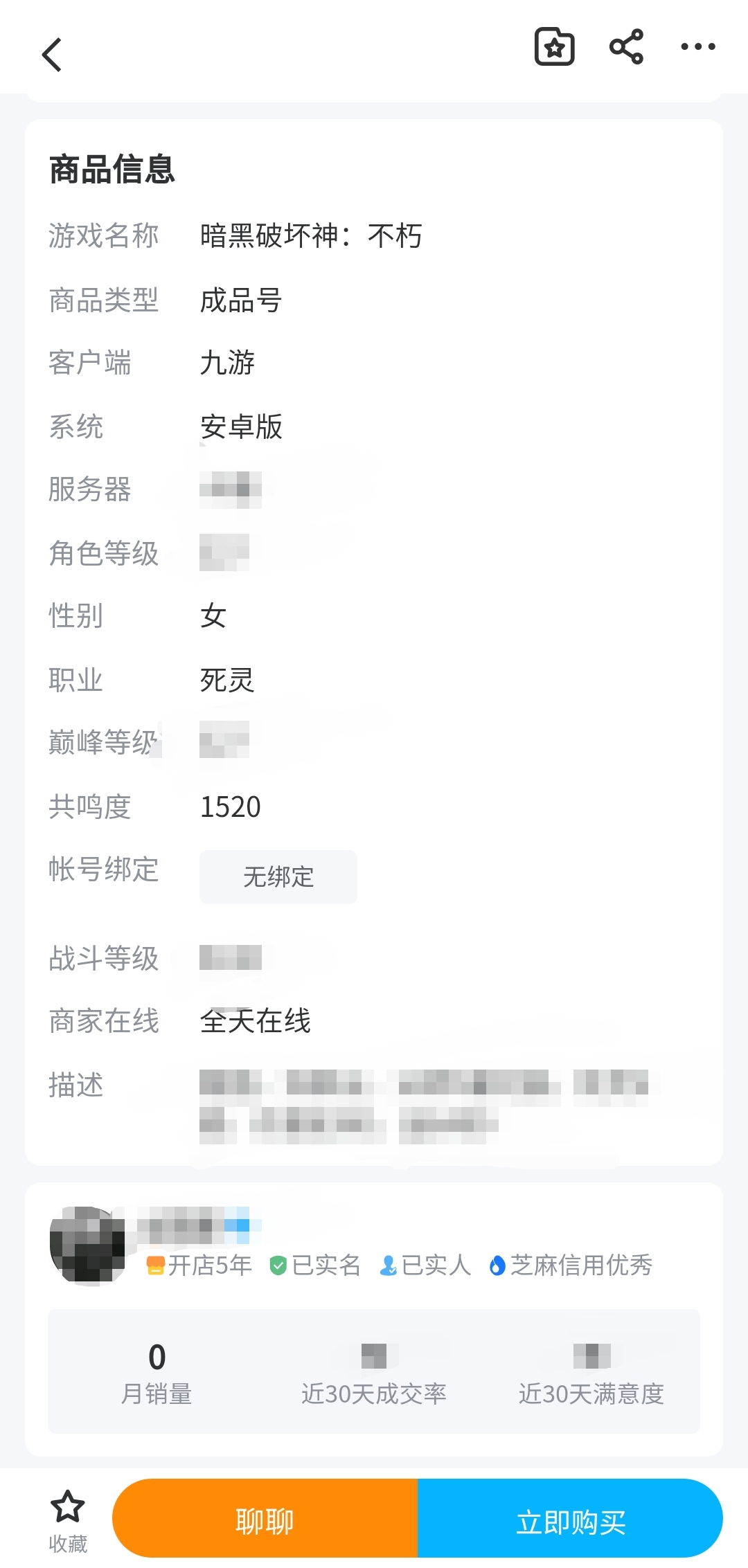Tap 立即购买 to buy now
The image size is (748, 1568).
point(570,1521)
